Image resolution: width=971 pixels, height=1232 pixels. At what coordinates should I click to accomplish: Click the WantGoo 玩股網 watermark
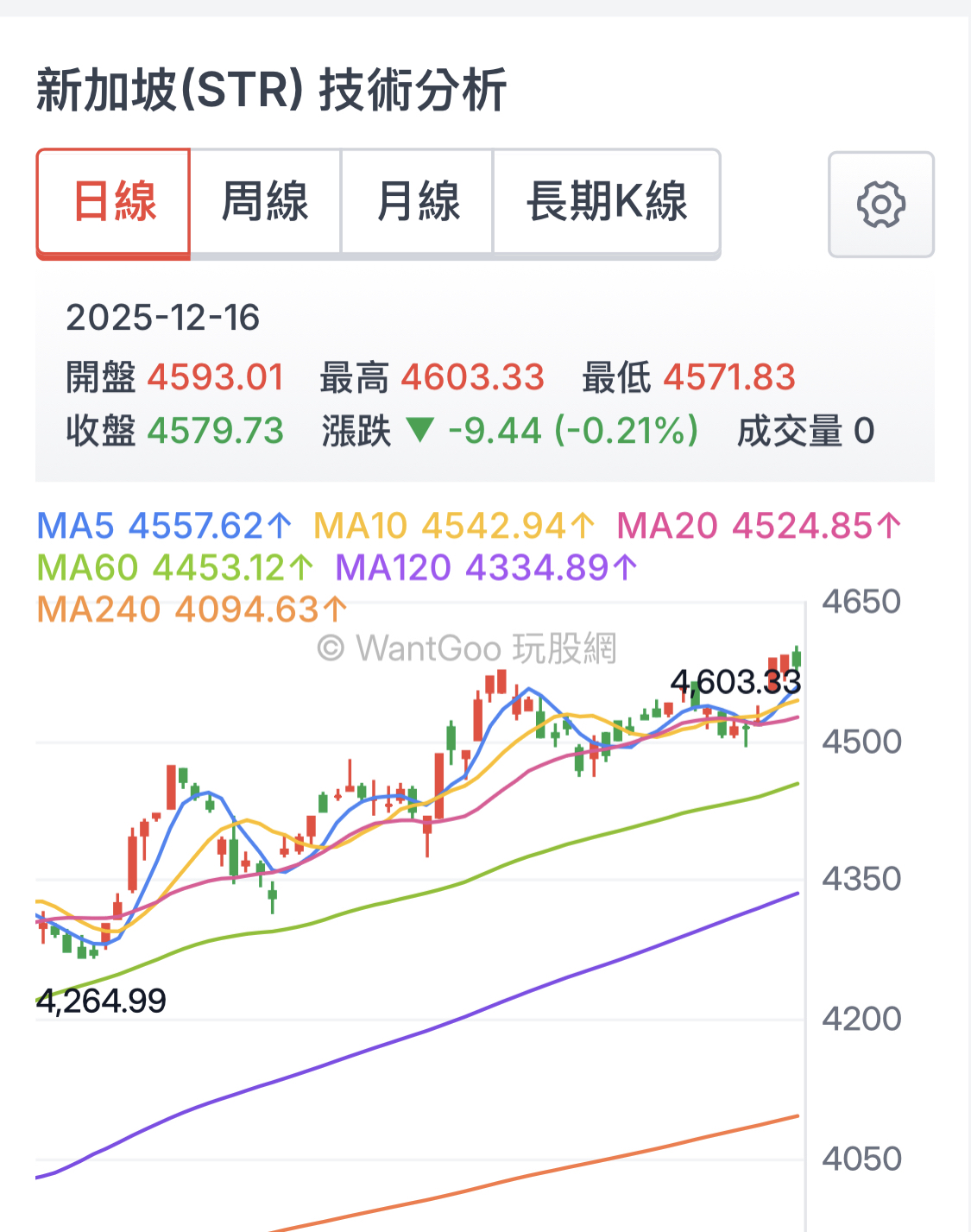(471, 648)
